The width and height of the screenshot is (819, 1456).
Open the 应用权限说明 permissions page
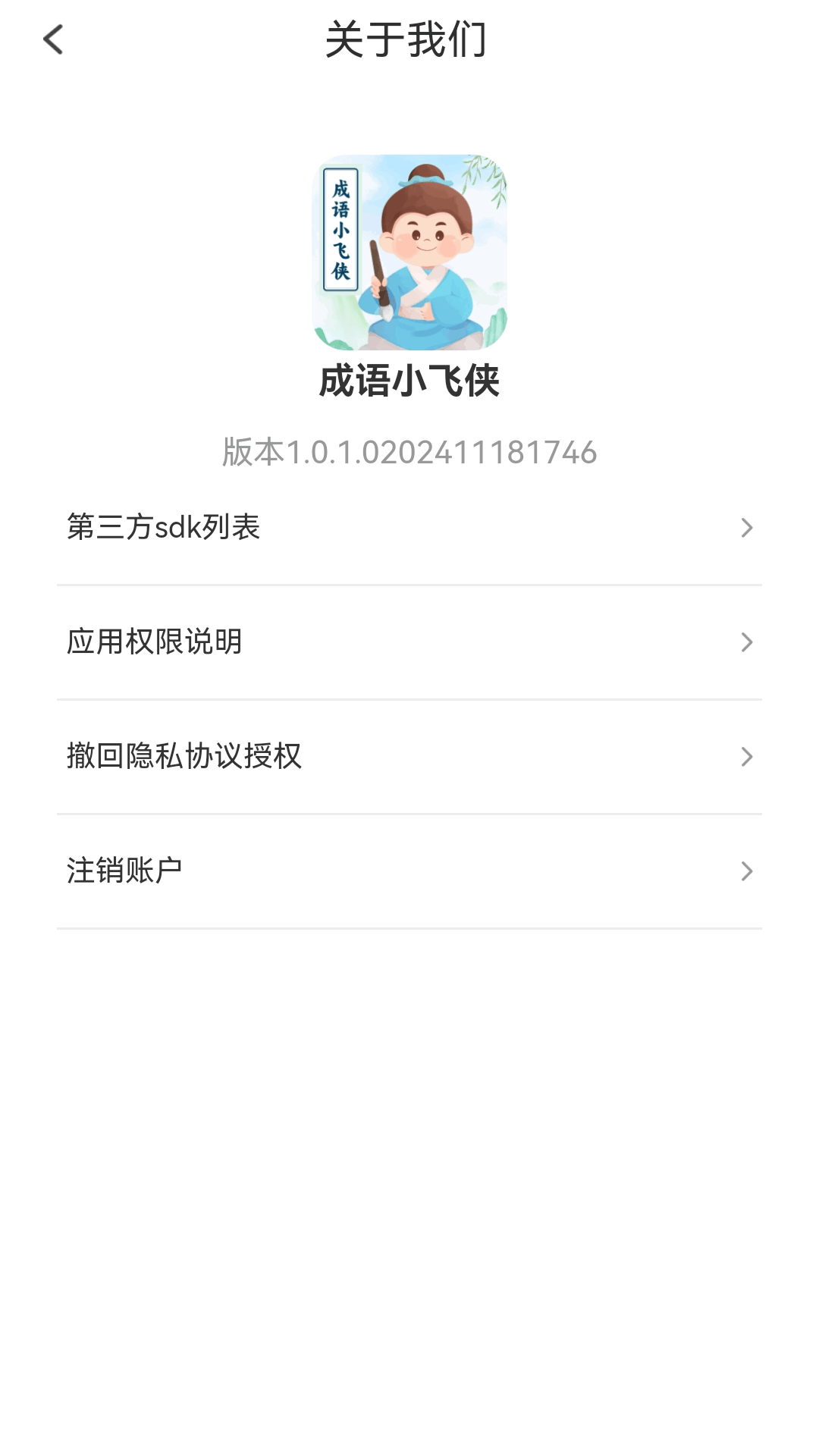point(409,642)
